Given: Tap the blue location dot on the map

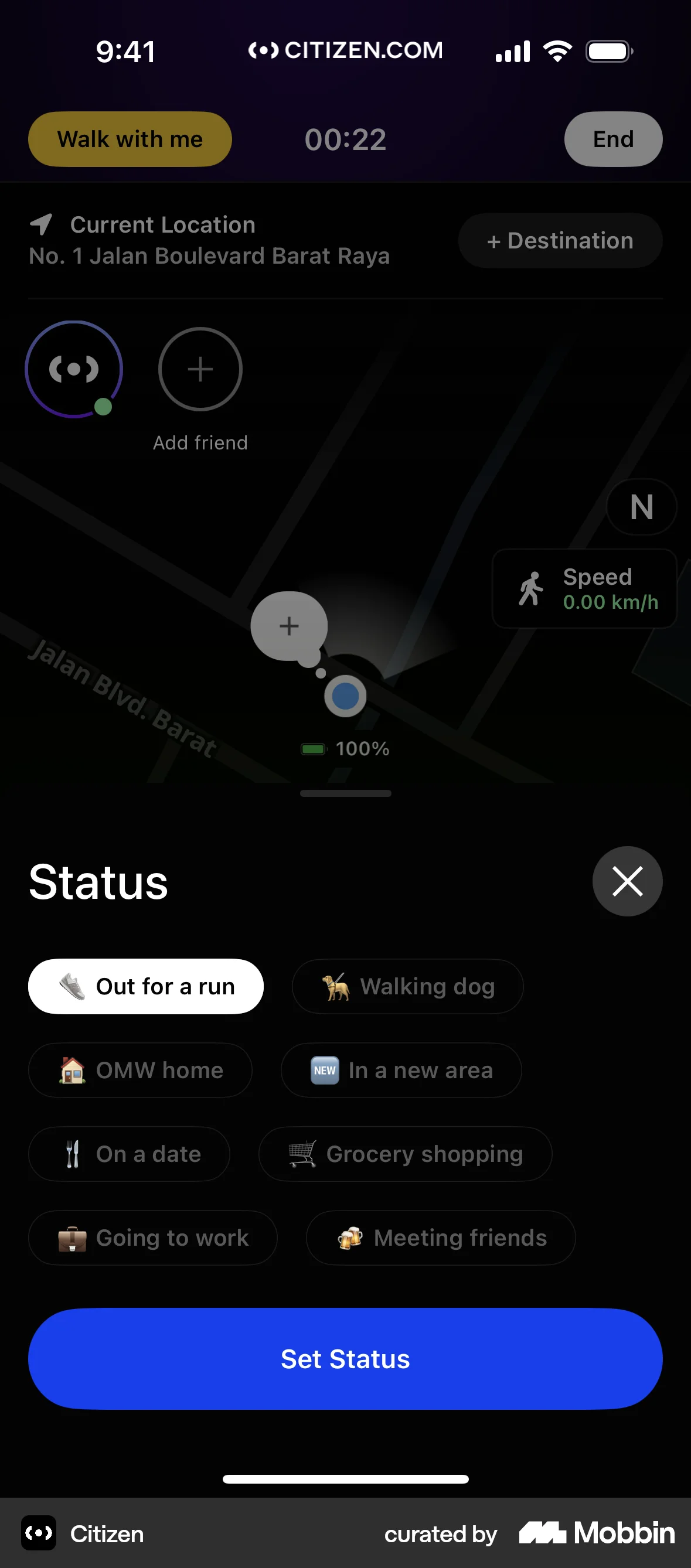Looking at the screenshot, I should (345, 696).
